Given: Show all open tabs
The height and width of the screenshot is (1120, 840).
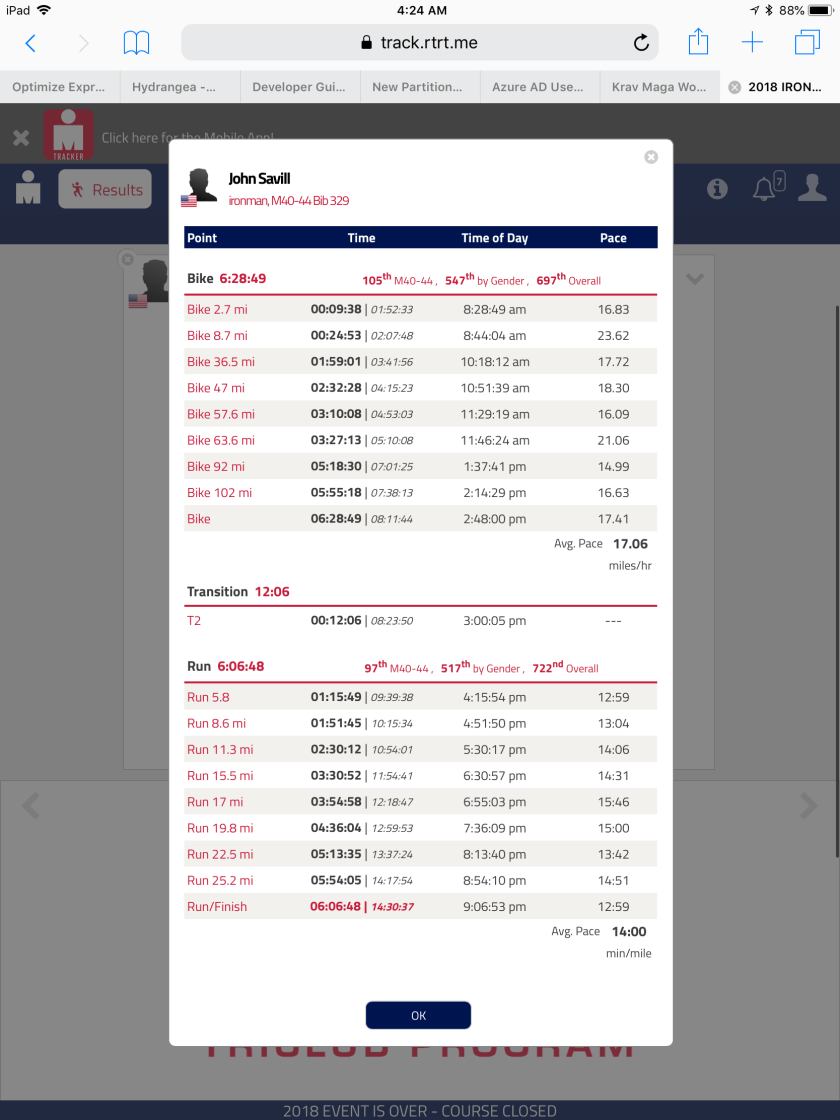Looking at the screenshot, I should [806, 43].
